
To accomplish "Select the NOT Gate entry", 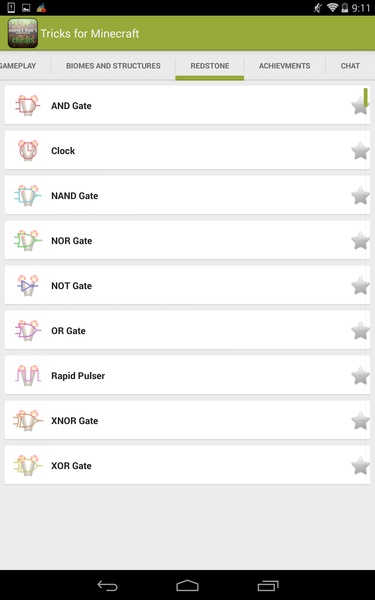I will click(187, 285).
